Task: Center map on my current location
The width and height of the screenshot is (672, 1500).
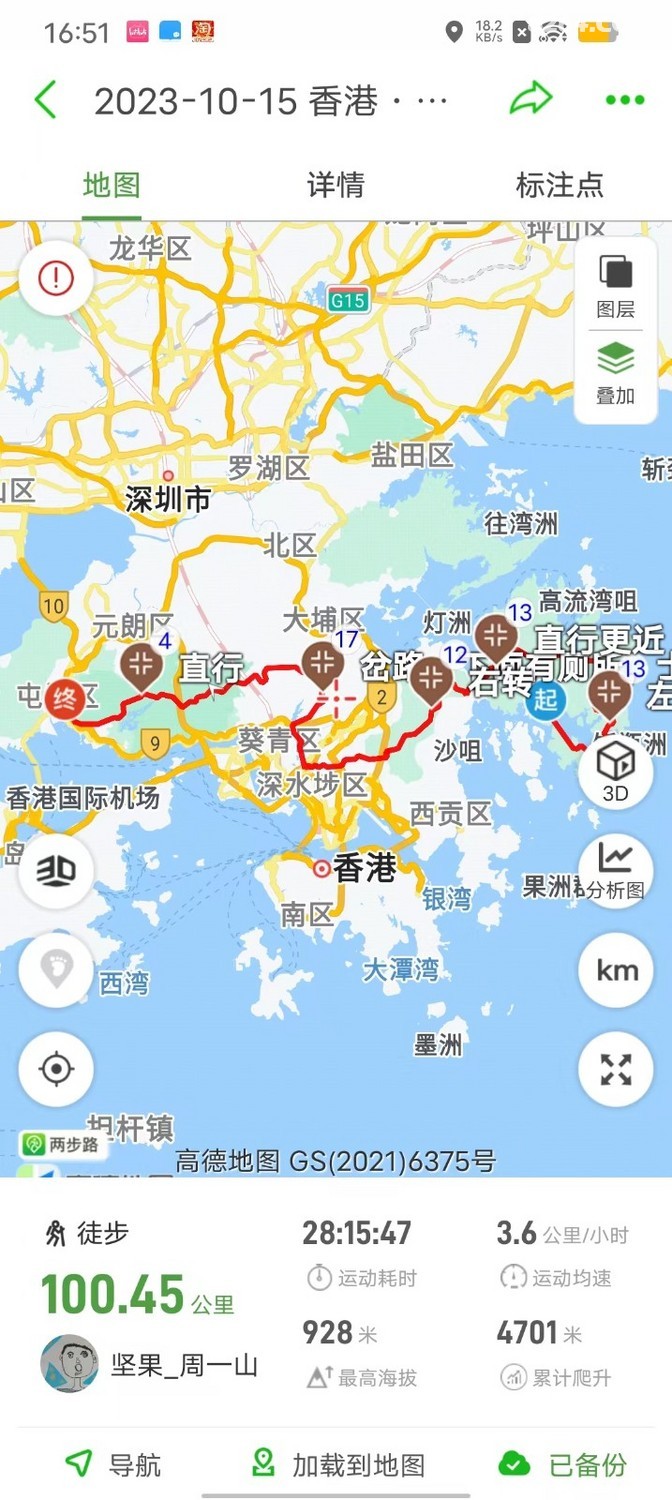Action: pos(56,1069)
